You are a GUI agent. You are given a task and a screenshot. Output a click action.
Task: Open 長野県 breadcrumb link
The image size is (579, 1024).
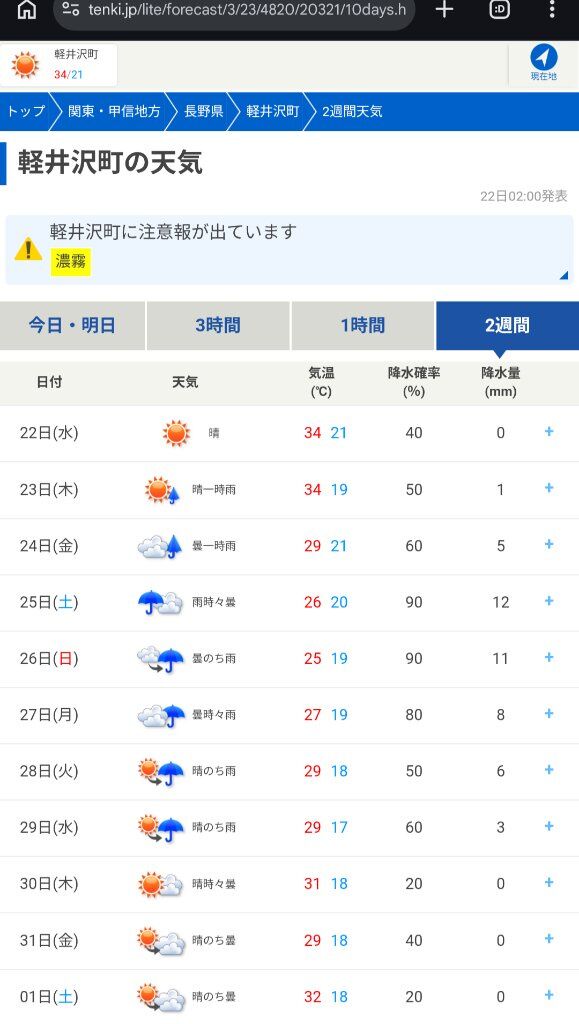pos(203,111)
